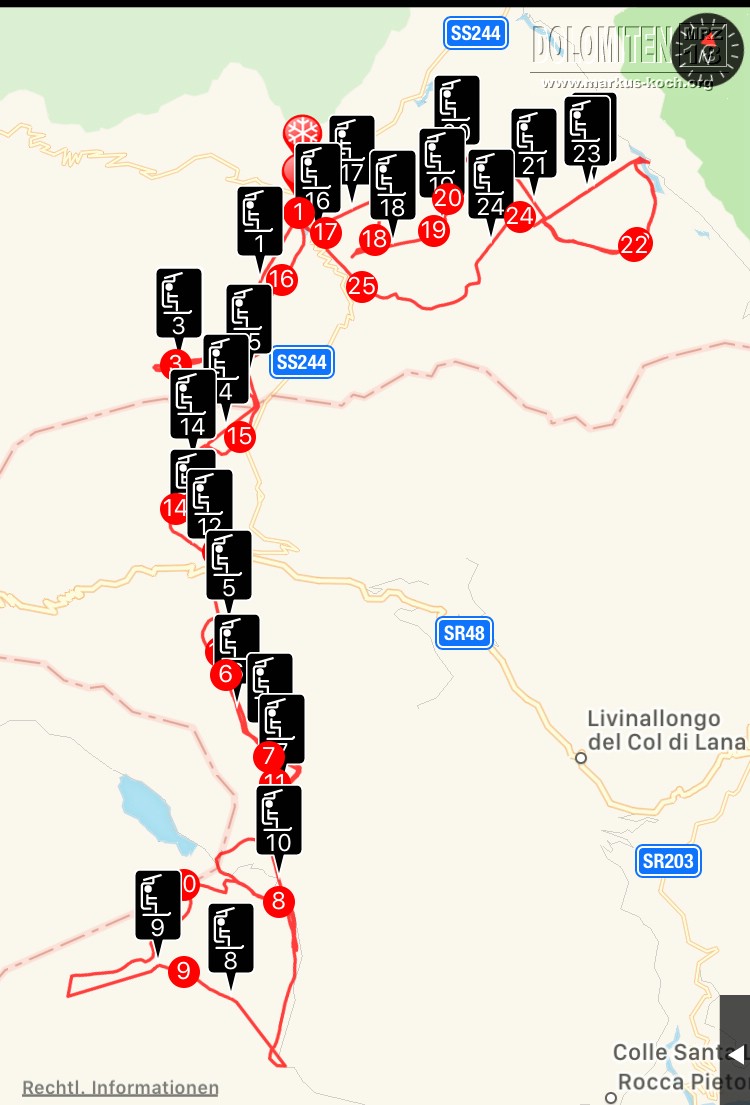Select the red waypoint circle numbered 15

tap(239, 436)
